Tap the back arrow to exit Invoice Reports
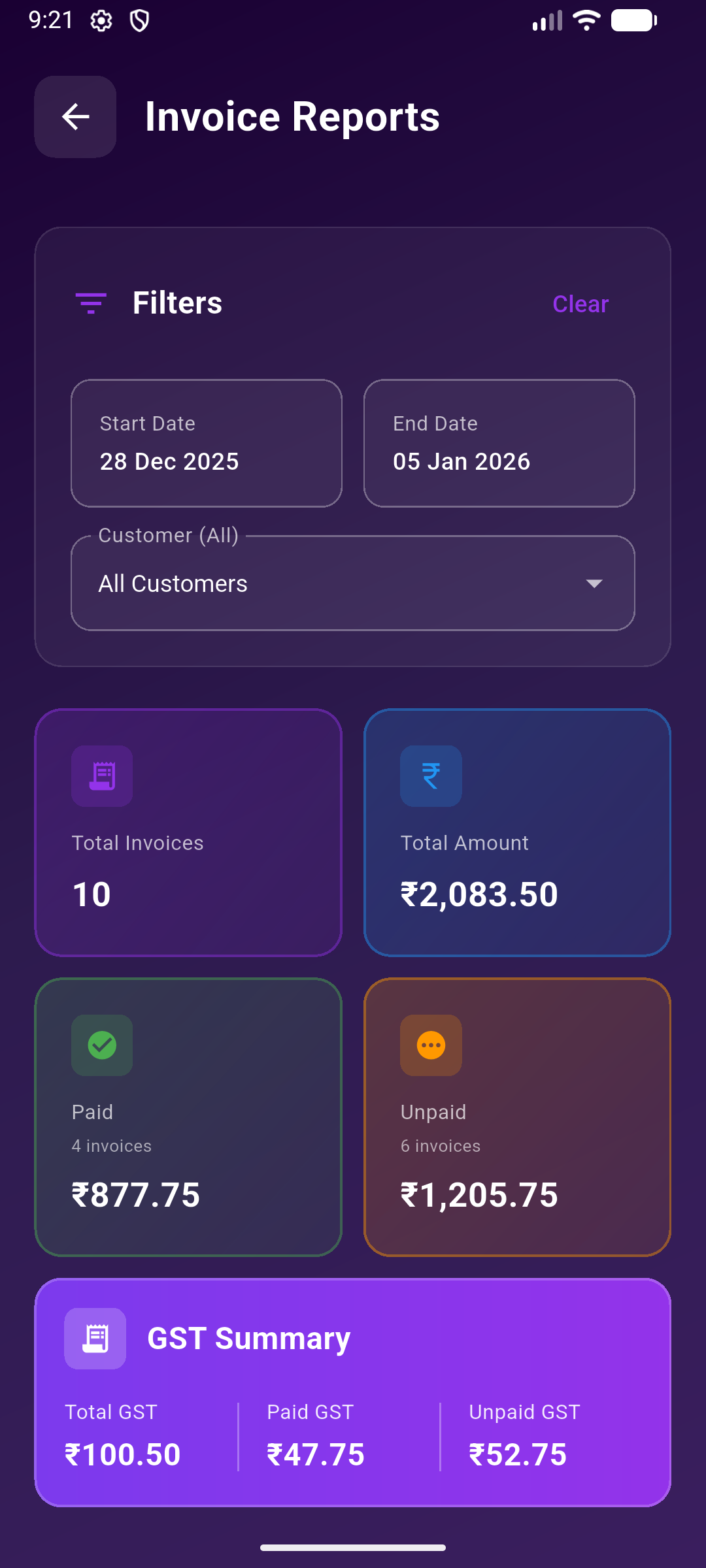 pos(75,116)
